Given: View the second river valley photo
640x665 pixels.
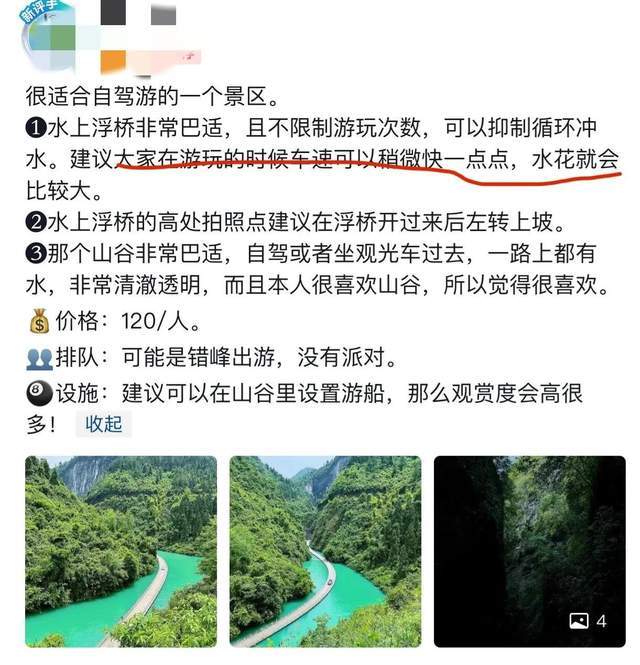Looking at the screenshot, I should pyautogui.click(x=325, y=551).
